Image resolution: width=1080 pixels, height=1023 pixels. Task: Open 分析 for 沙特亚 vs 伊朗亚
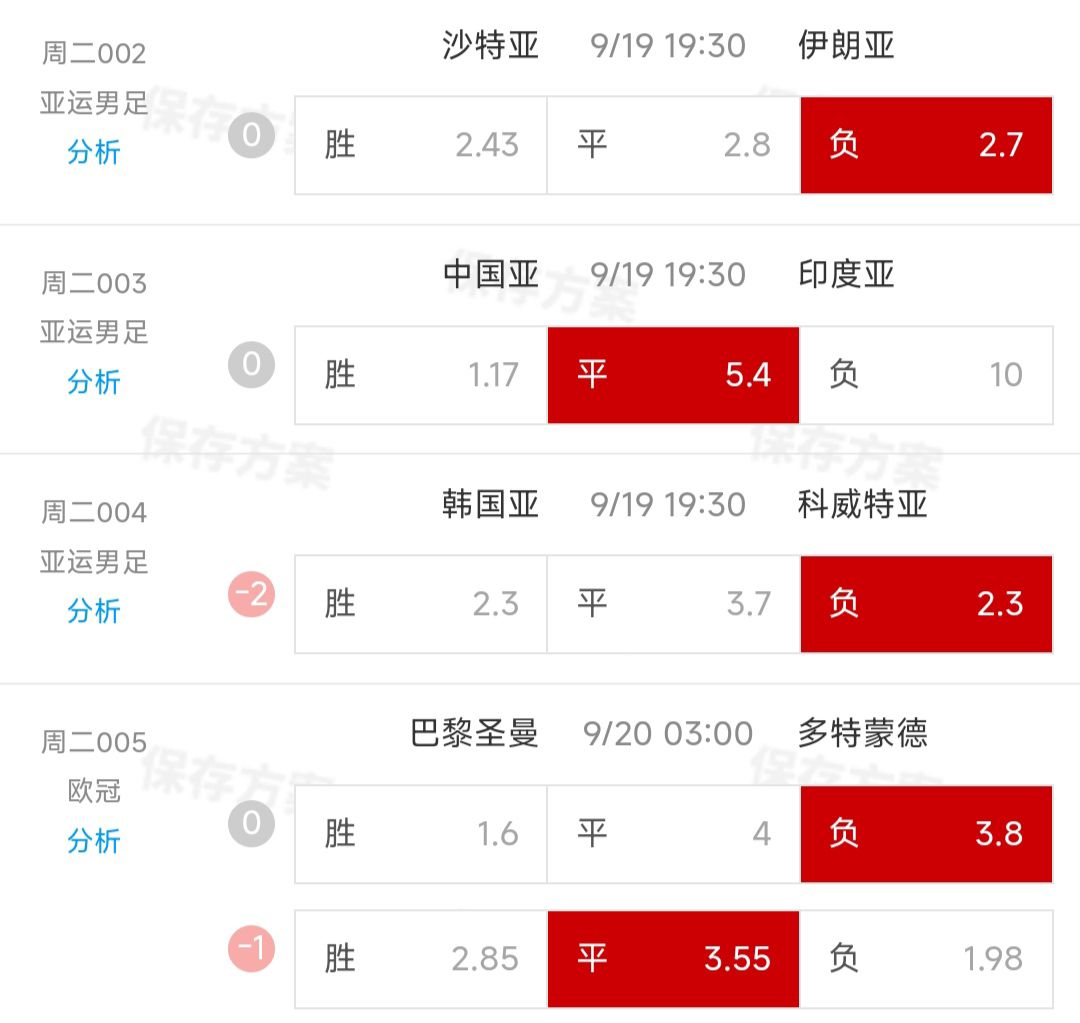94,152
